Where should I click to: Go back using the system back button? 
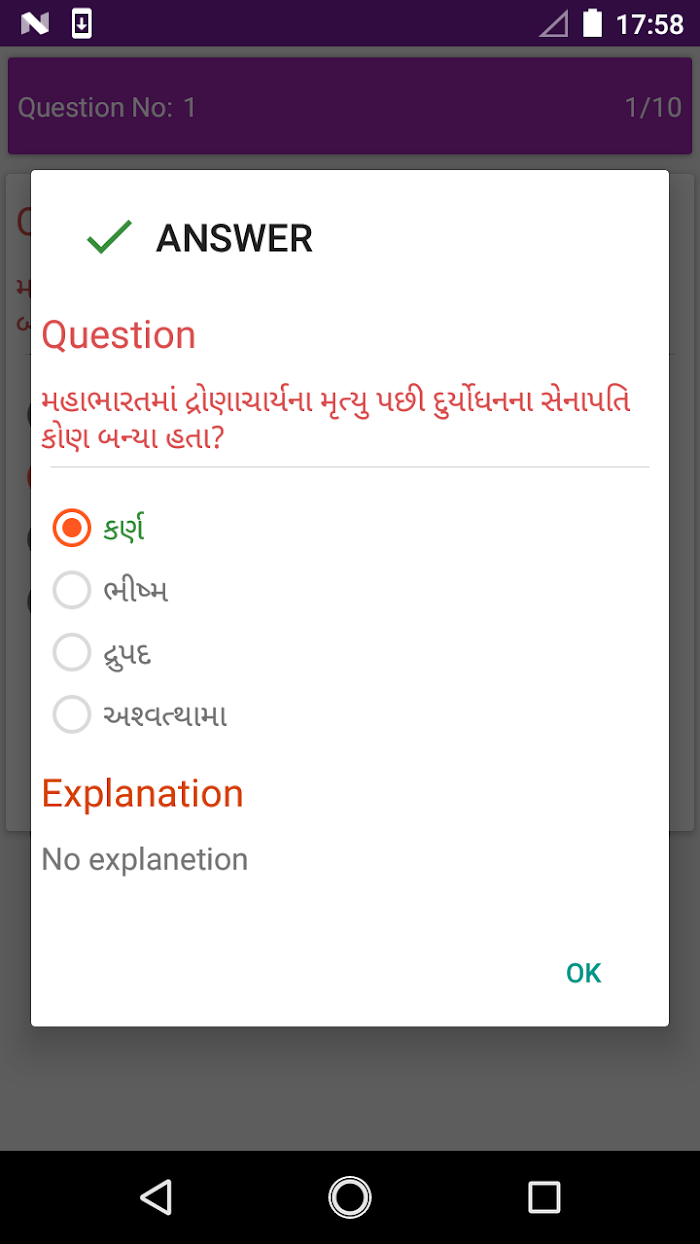156,1196
